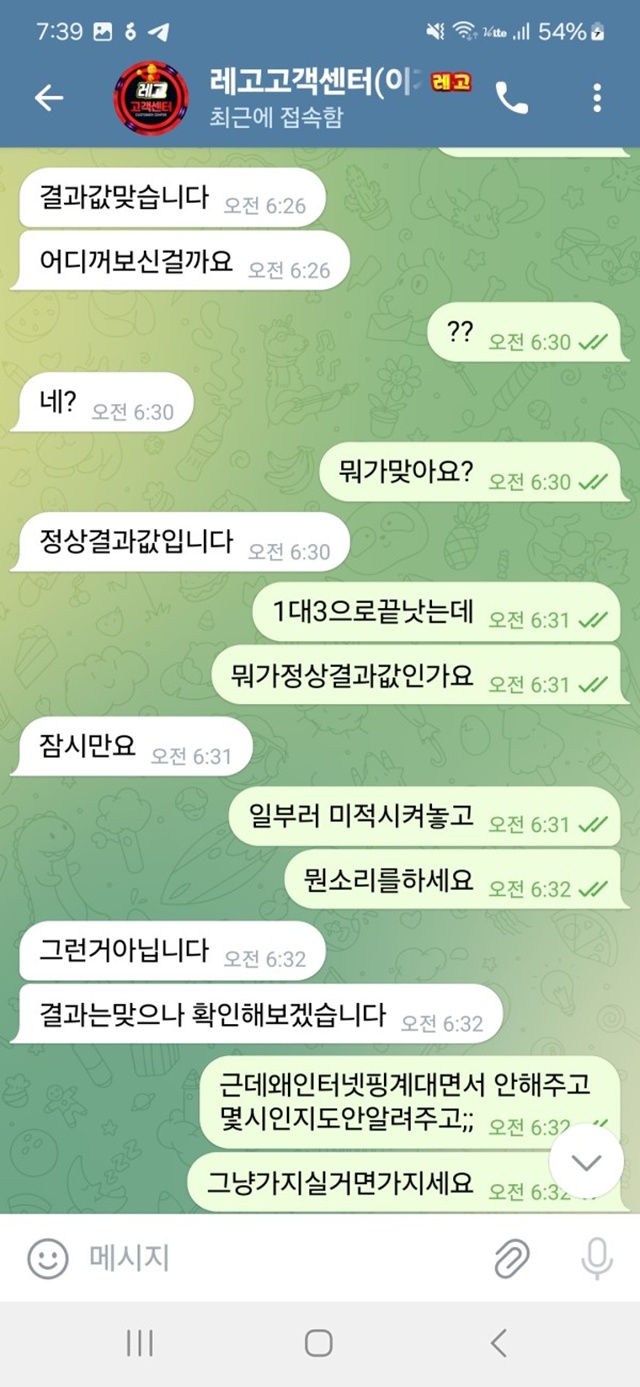Tap the microphone to record voice message
The image size is (640, 1387).
597,1258
